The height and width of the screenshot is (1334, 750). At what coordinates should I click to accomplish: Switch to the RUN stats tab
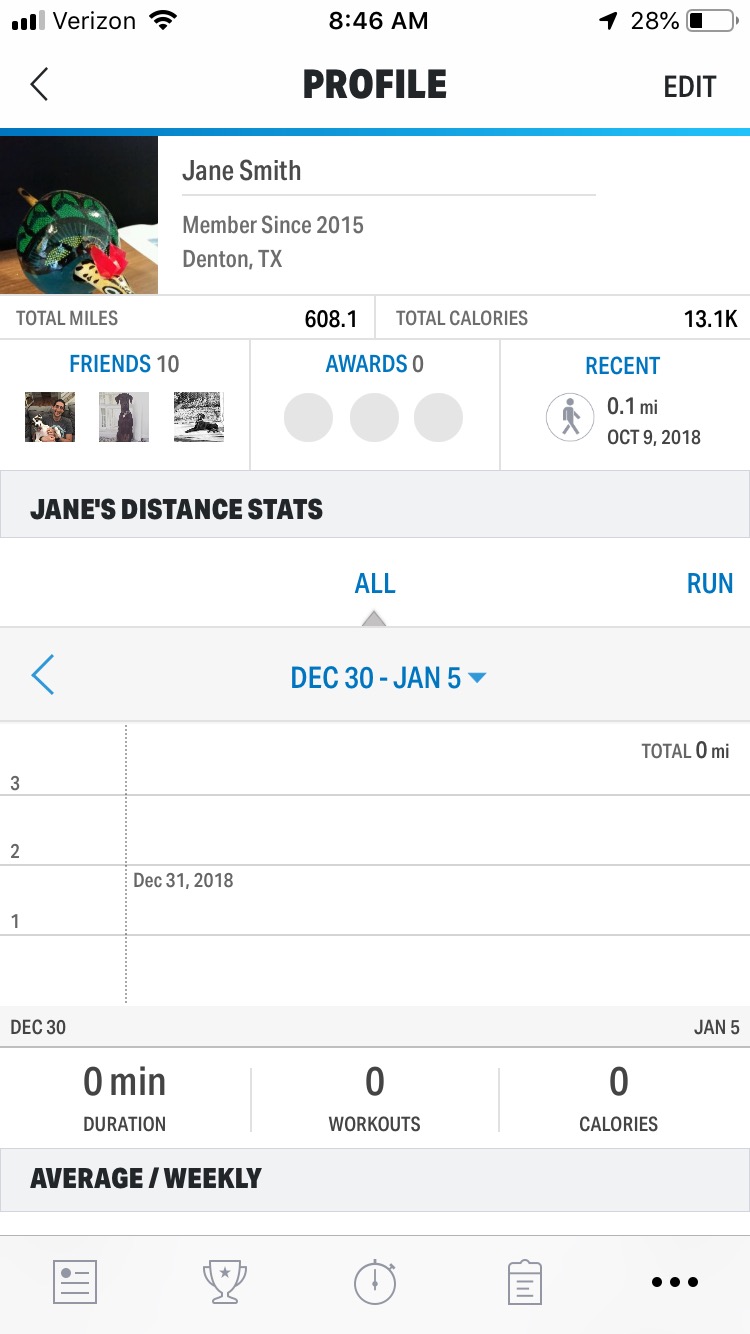pos(710,583)
